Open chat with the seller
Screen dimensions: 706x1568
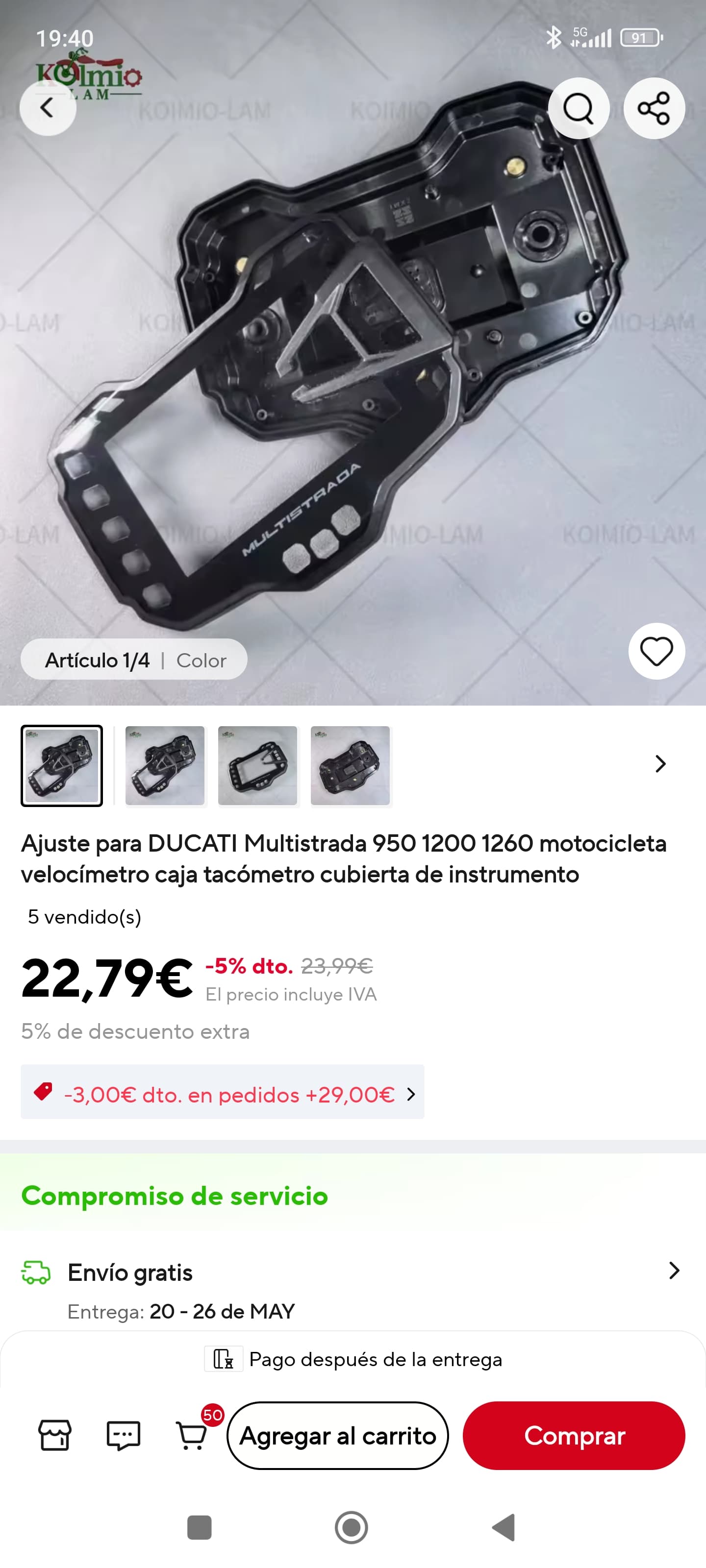point(124,1436)
